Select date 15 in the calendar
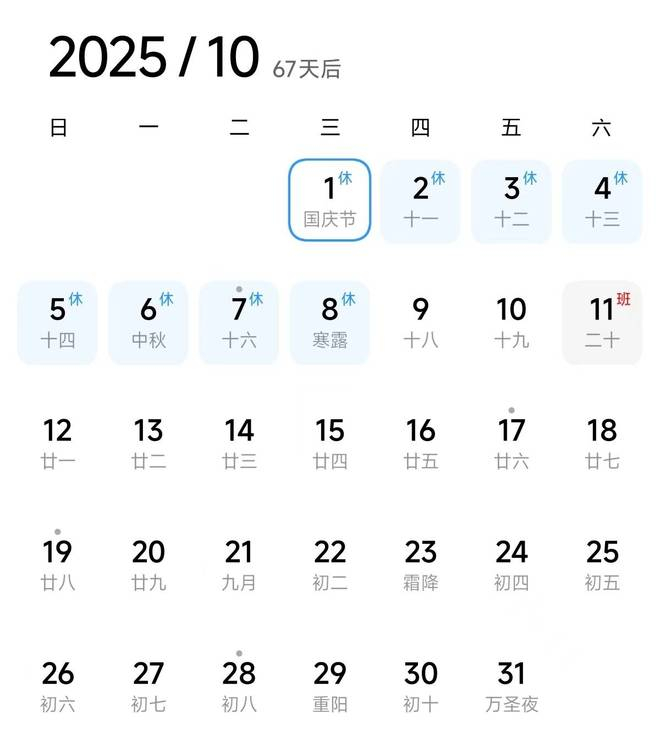The width and height of the screenshot is (660, 747). (330, 444)
